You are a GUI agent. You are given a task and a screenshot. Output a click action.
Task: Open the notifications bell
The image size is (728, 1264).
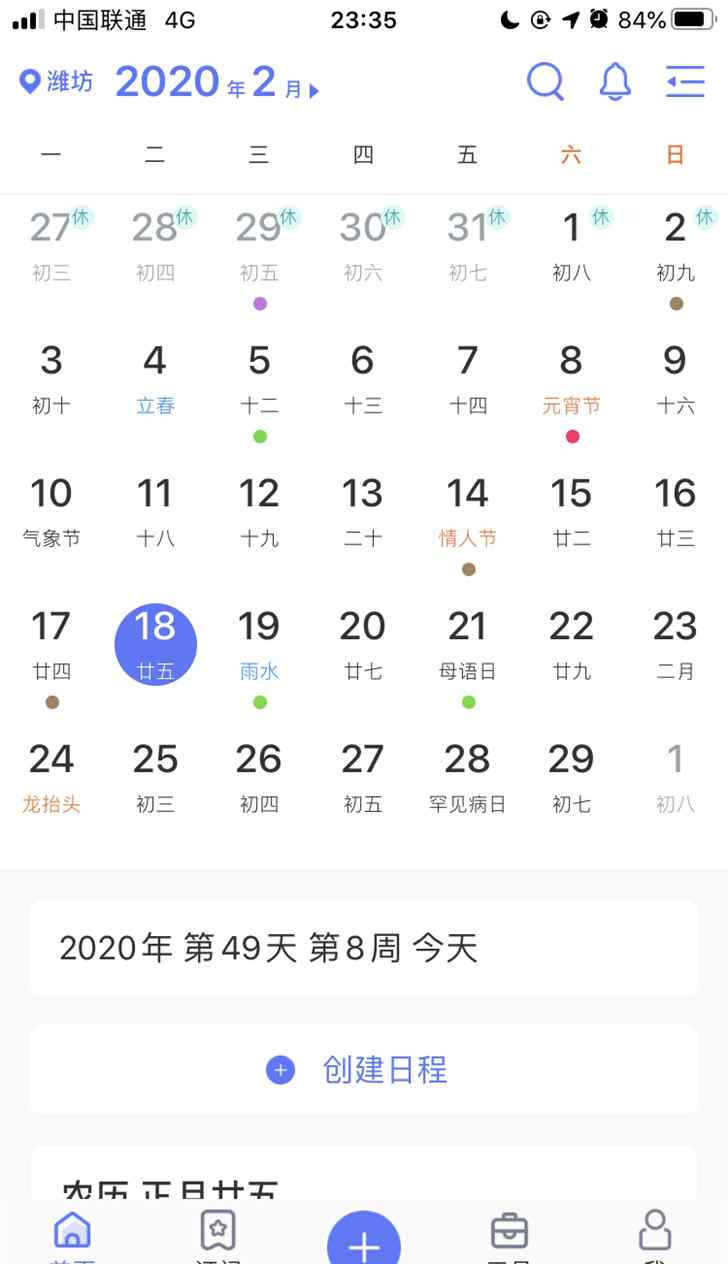click(615, 82)
